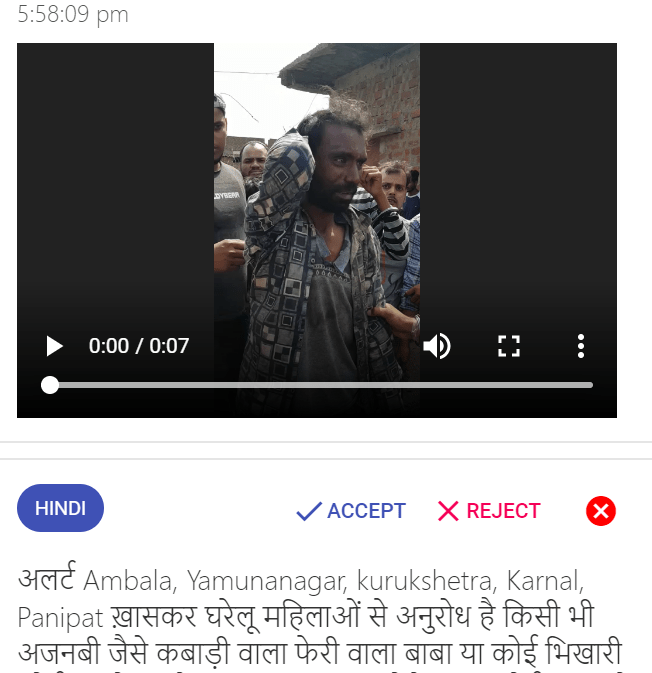Viewport: 652px width, 673px height.
Task: Seek on the video progress bar
Action: point(320,385)
